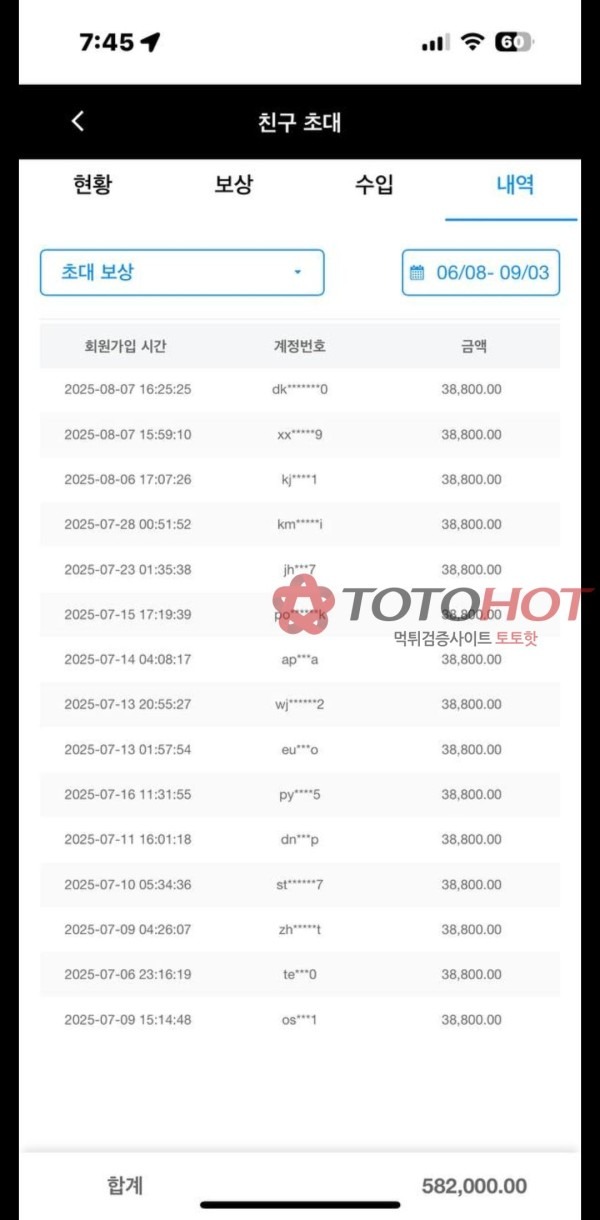The height and width of the screenshot is (1220, 600).
Task: Open the 06/08- 09/03 date range picker
Action: coord(481,272)
